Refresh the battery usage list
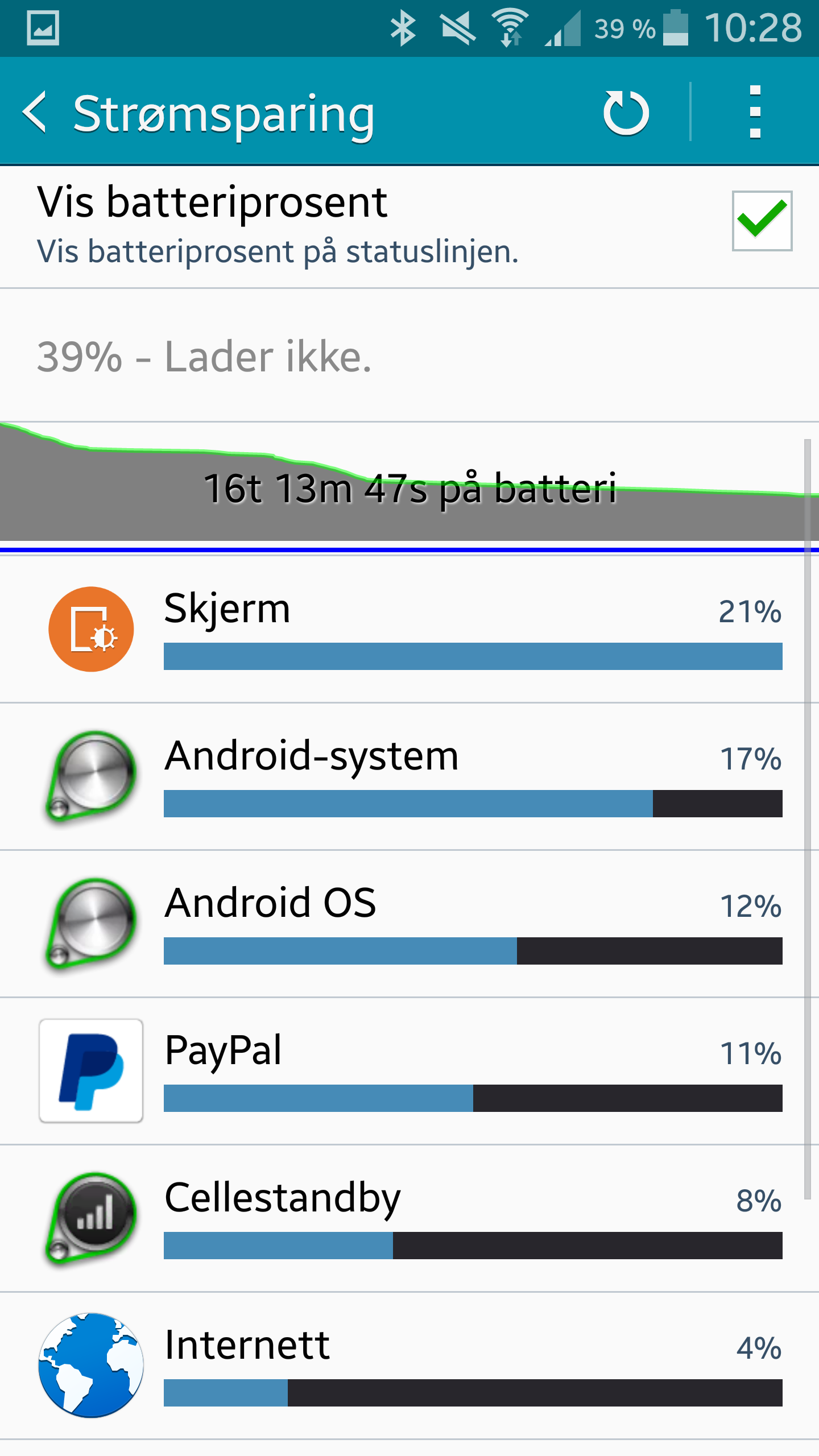This screenshot has height=1456, width=819. pos(626,113)
